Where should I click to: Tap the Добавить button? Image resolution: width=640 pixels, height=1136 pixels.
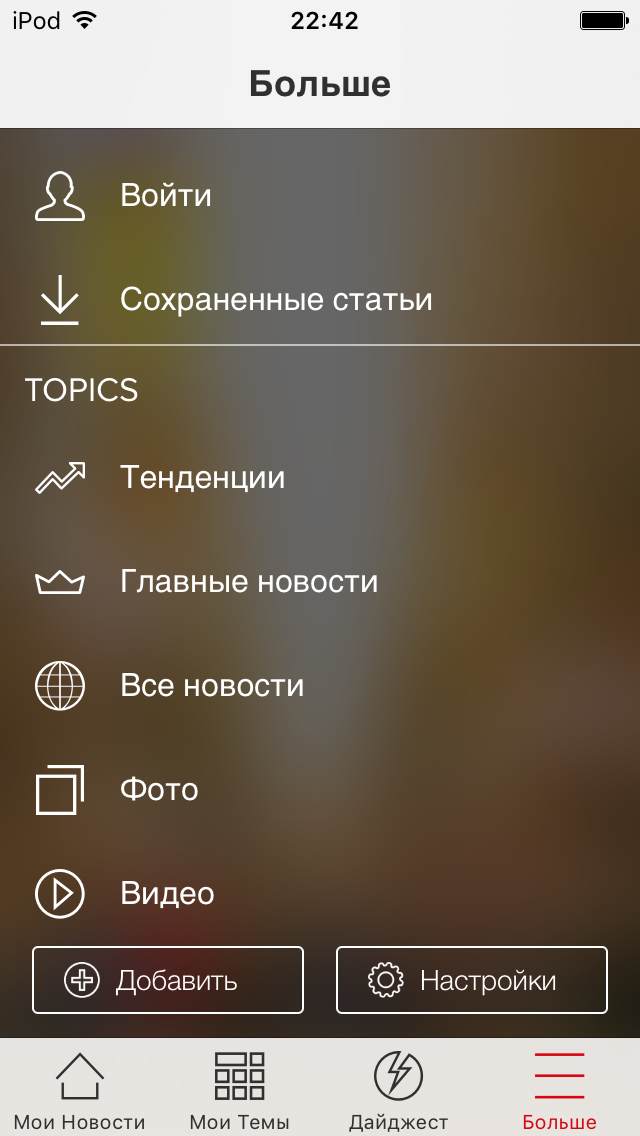[168, 980]
